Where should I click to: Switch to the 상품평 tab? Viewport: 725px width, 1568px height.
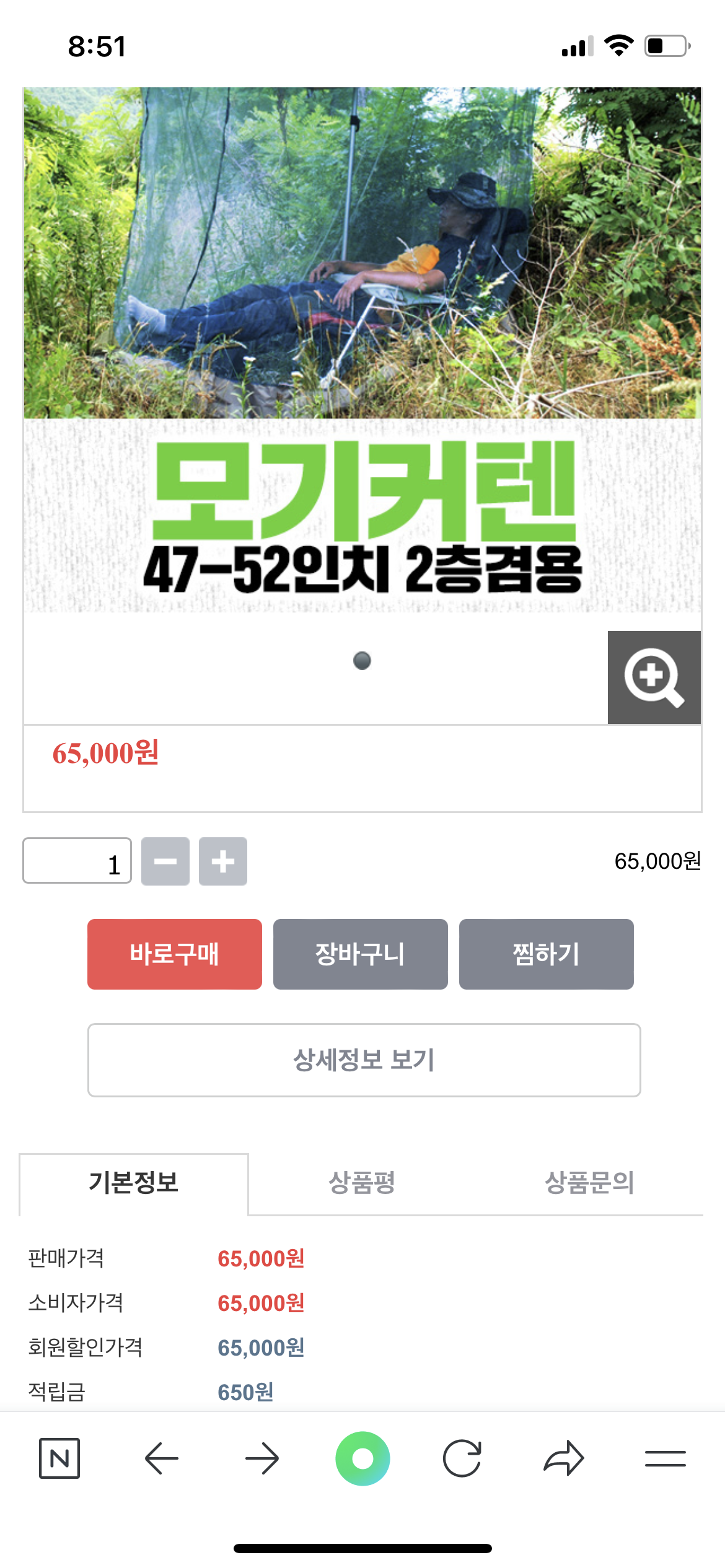(362, 1183)
